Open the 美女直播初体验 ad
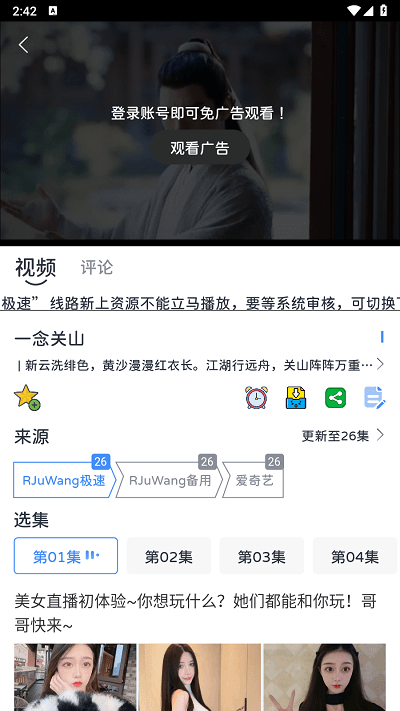 point(195,614)
